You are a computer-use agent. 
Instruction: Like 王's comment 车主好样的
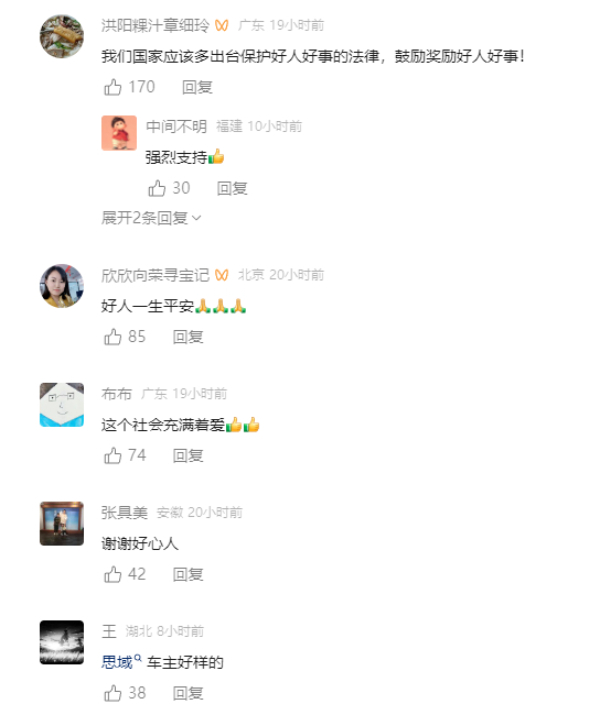coord(113,692)
